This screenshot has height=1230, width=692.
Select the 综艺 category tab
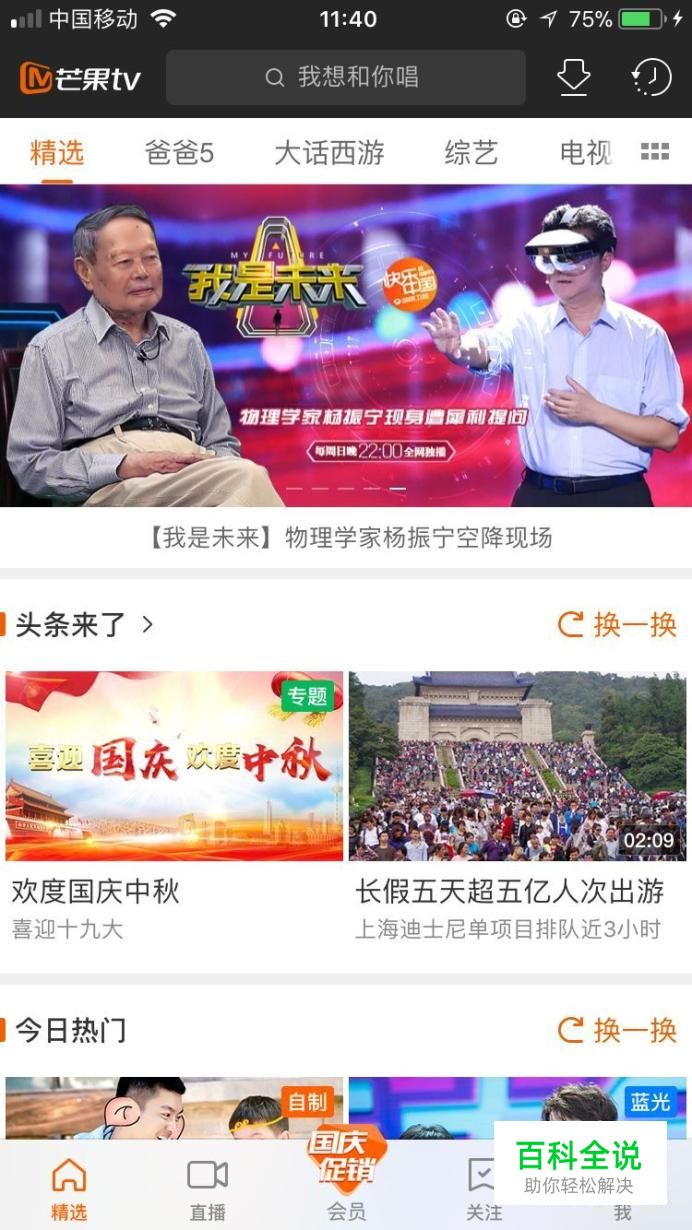pyautogui.click(x=471, y=153)
